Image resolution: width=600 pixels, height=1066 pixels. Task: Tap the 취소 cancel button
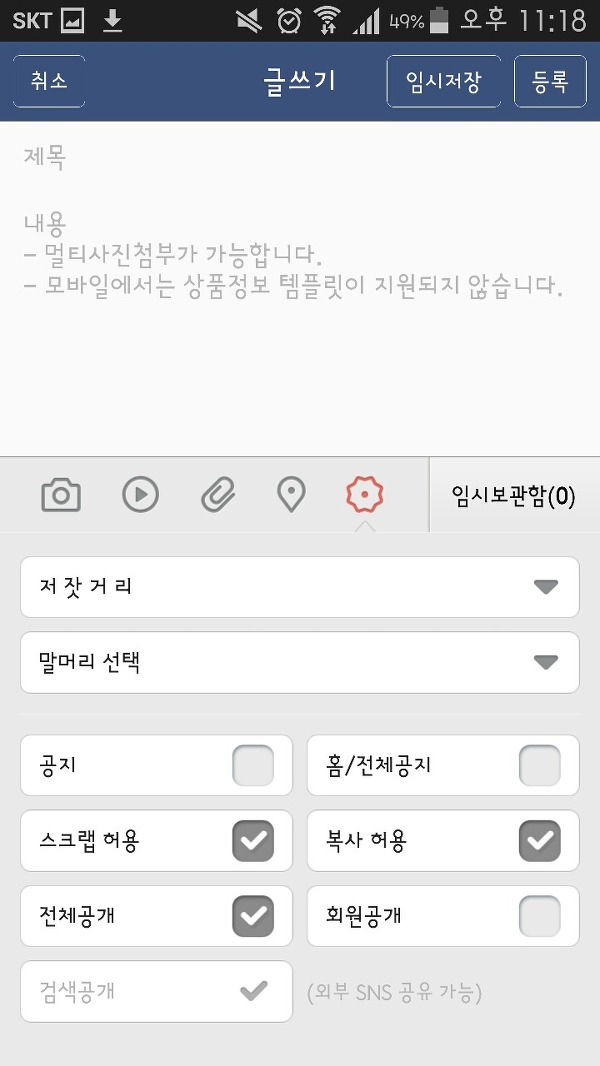(49, 81)
